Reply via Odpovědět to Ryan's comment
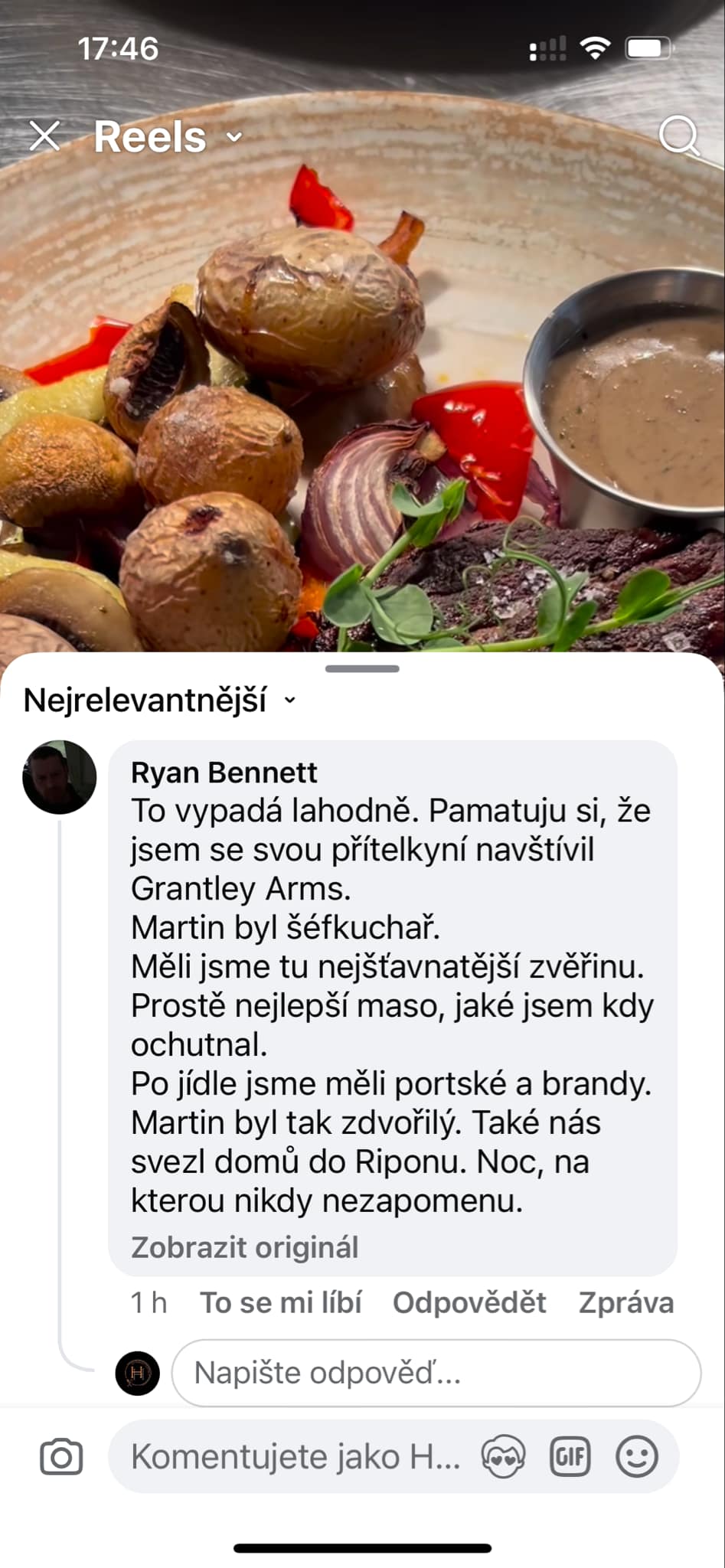This screenshot has height=1568, width=725. [x=469, y=1302]
